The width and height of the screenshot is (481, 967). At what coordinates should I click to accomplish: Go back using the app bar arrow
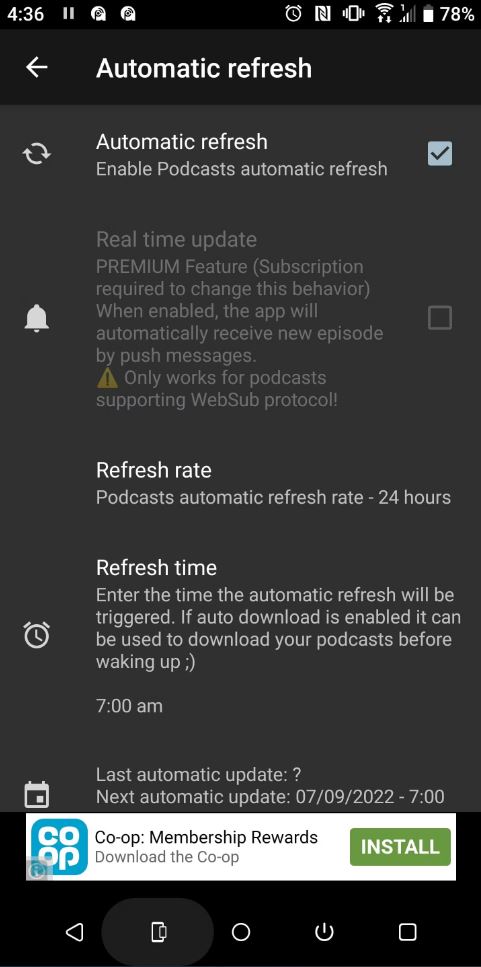pos(36,68)
